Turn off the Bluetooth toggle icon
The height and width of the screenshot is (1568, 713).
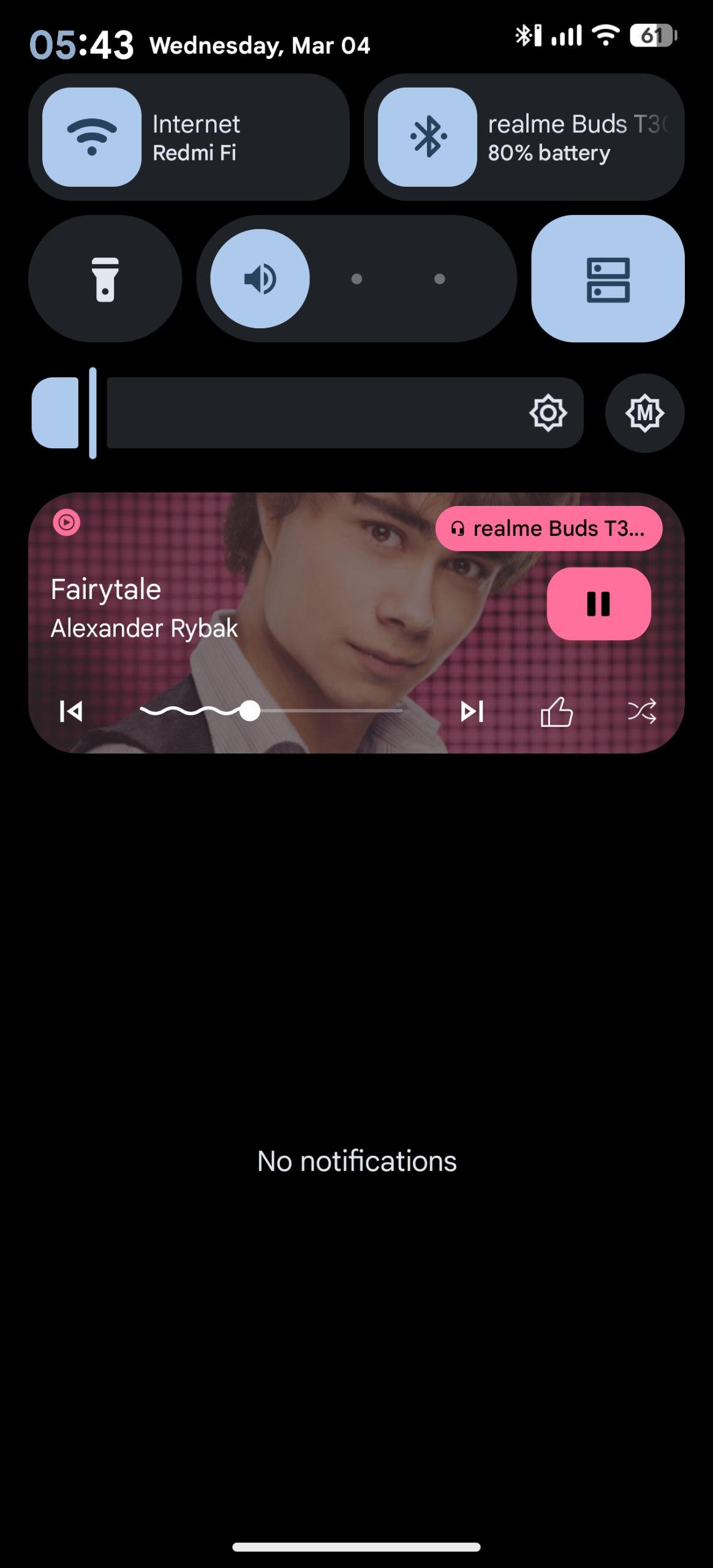(428, 137)
